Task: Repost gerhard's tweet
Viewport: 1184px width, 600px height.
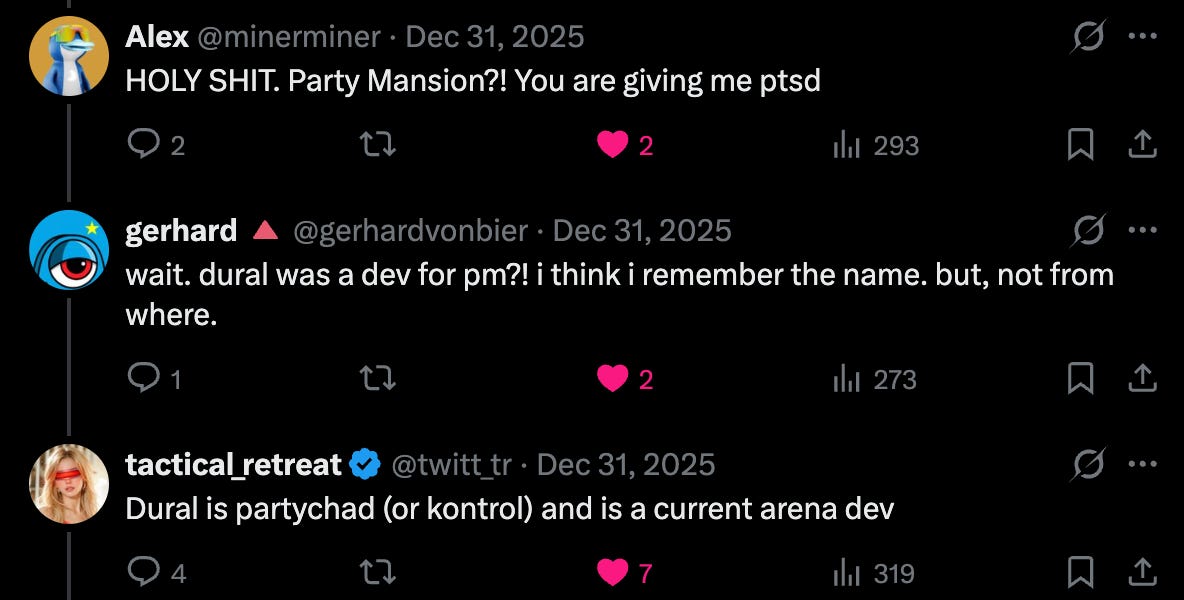Action: tap(378, 378)
